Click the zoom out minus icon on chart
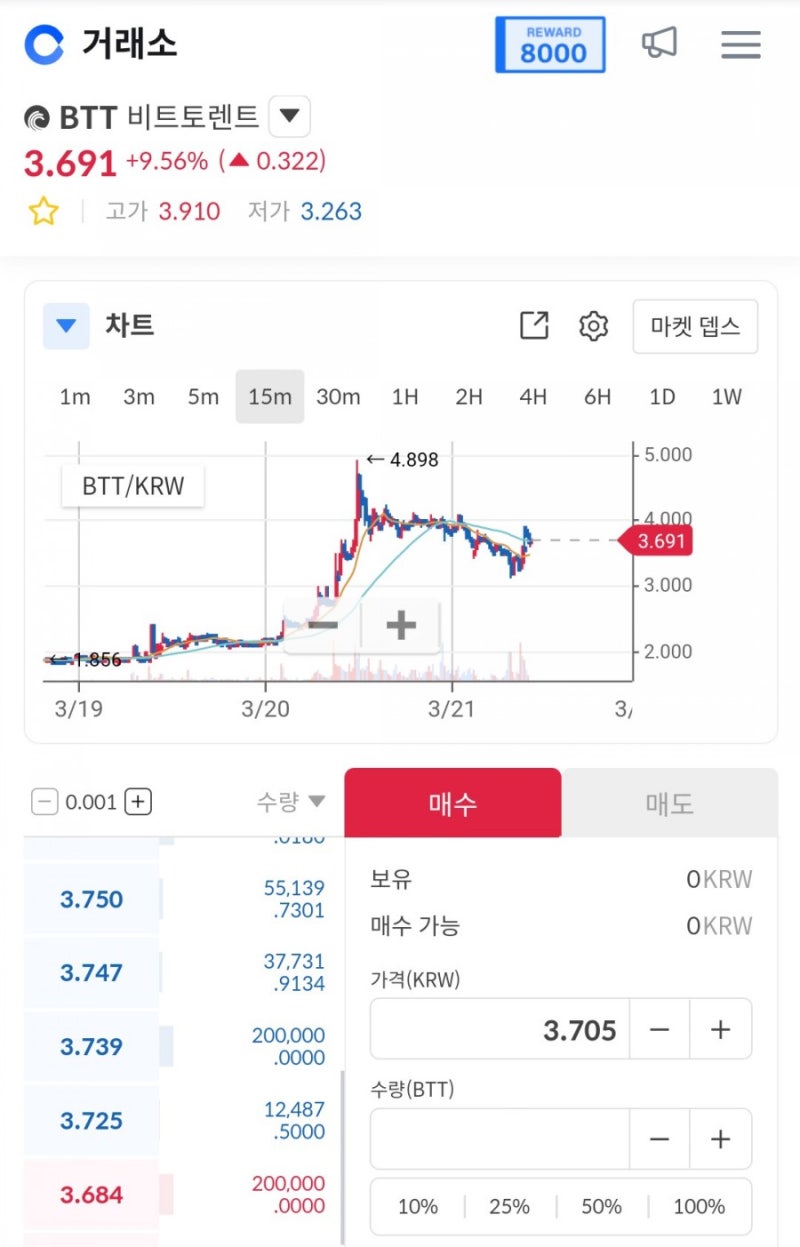This screenshot has height=1247, width=800. coord(322,625)
